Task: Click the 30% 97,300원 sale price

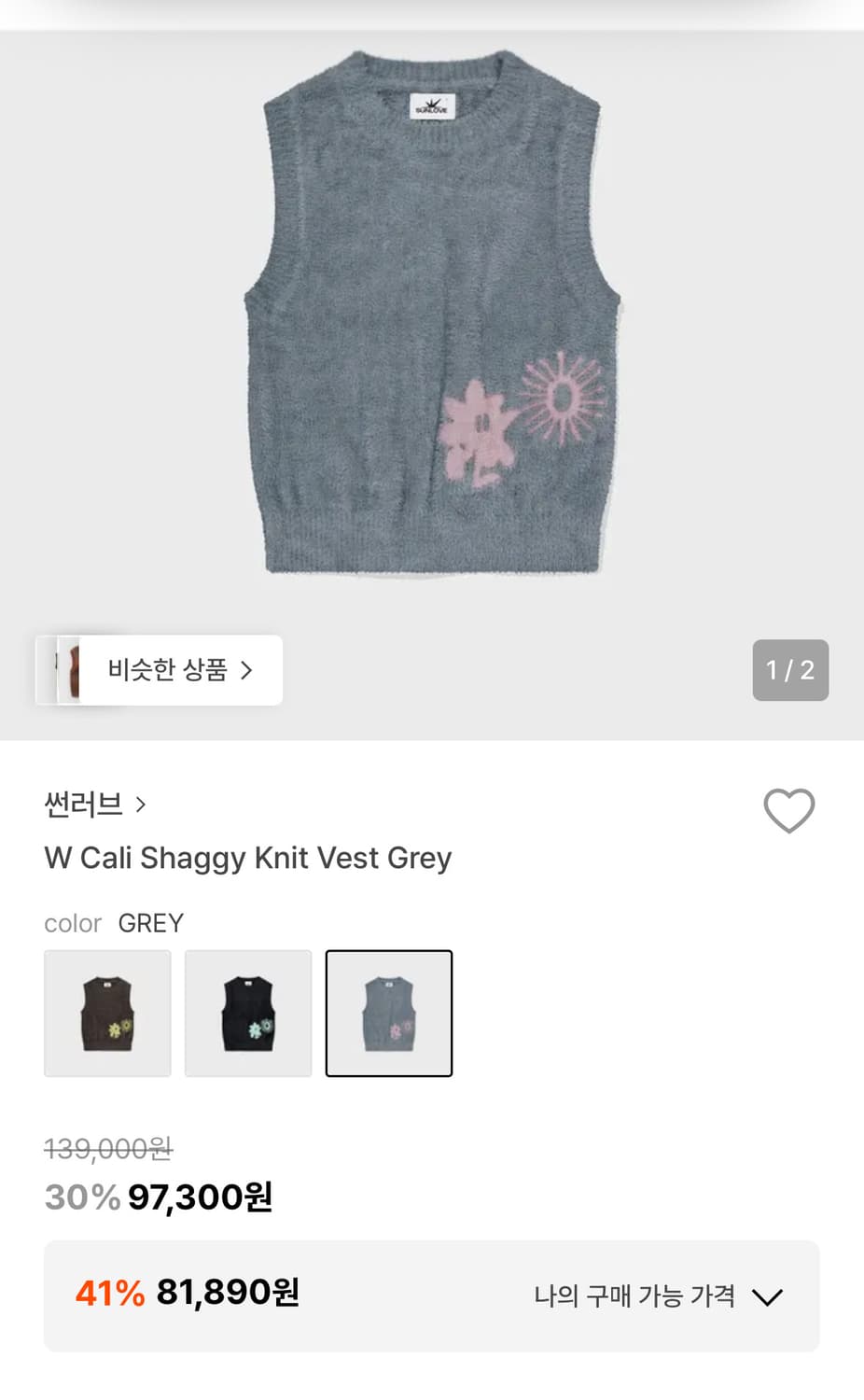Action: pyautogui.click(x=158, y=1196)
